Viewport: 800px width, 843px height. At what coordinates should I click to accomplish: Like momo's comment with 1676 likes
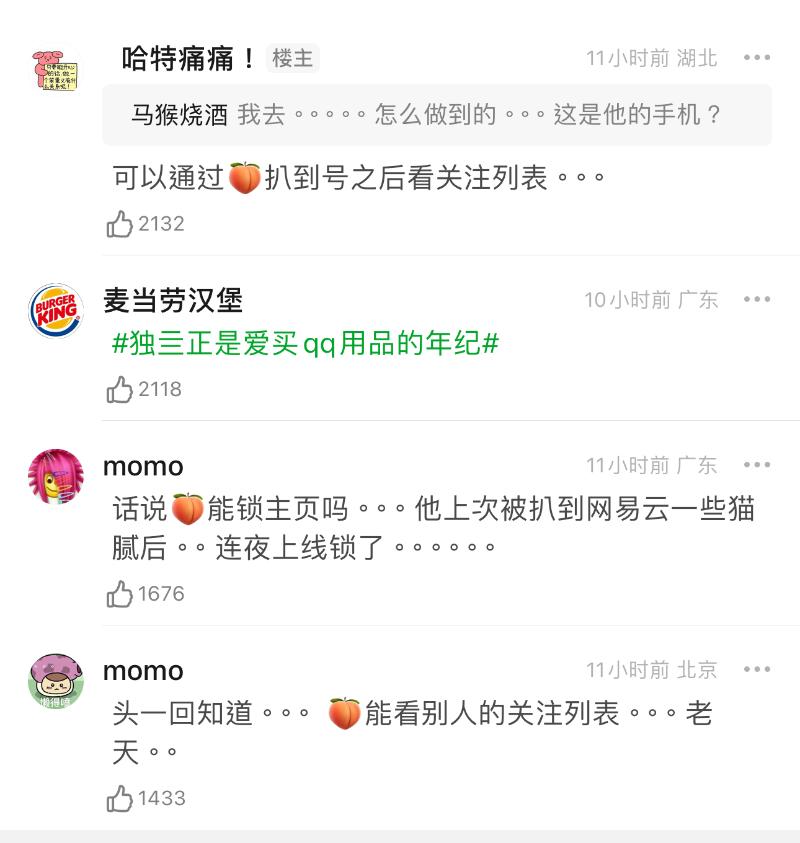pyautogui.click(x=121, y=594)
